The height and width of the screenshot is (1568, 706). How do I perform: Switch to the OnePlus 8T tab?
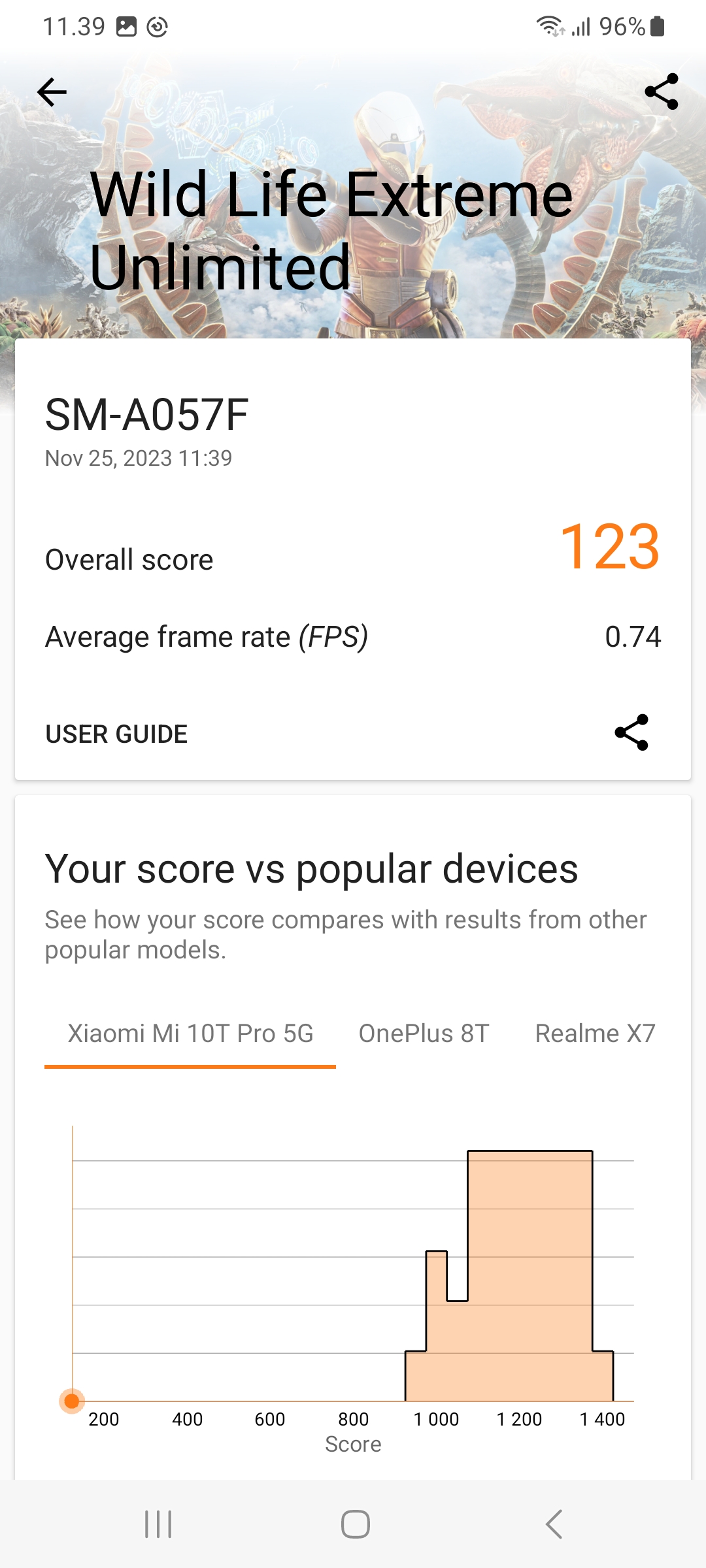pos(424,1034)
